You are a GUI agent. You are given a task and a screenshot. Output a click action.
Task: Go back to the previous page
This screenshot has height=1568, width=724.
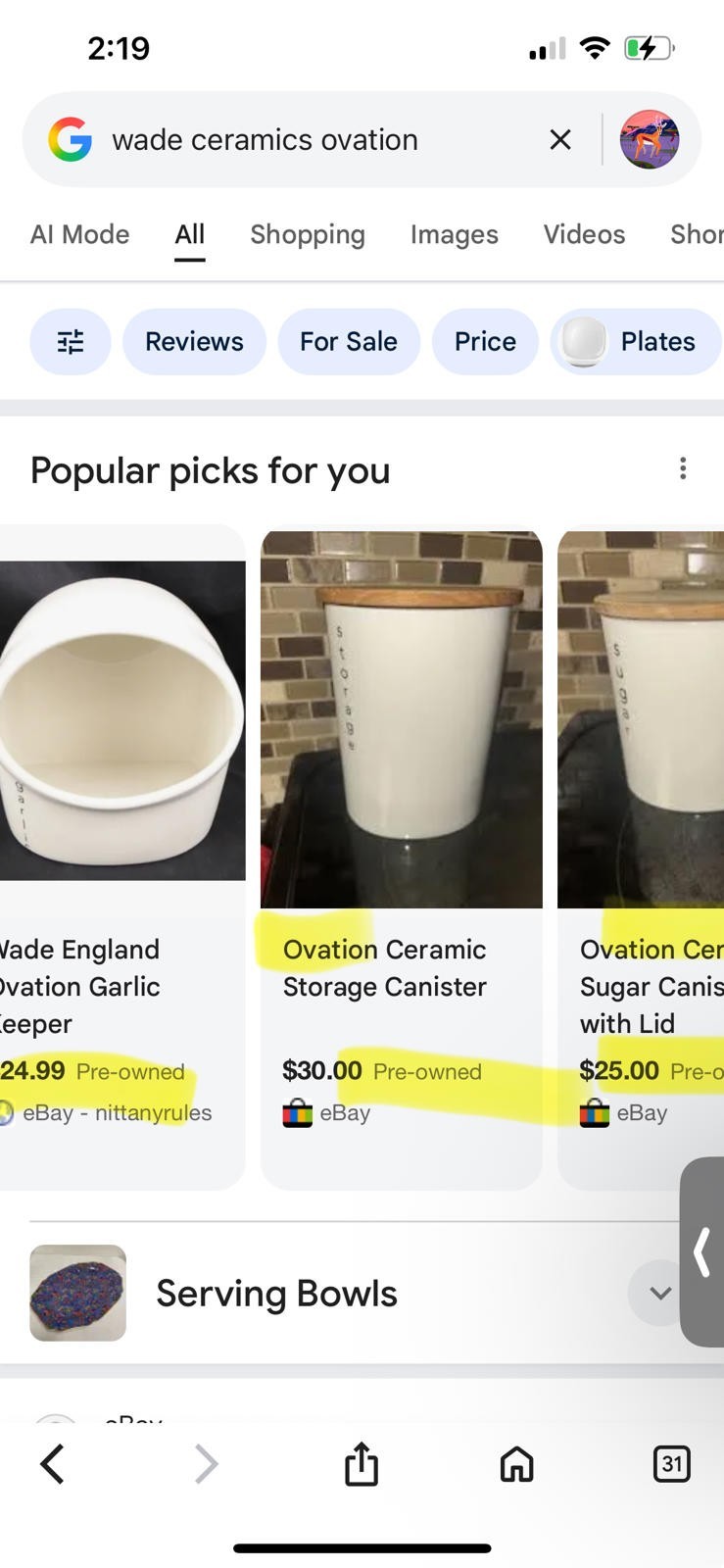coord(53,1464)
